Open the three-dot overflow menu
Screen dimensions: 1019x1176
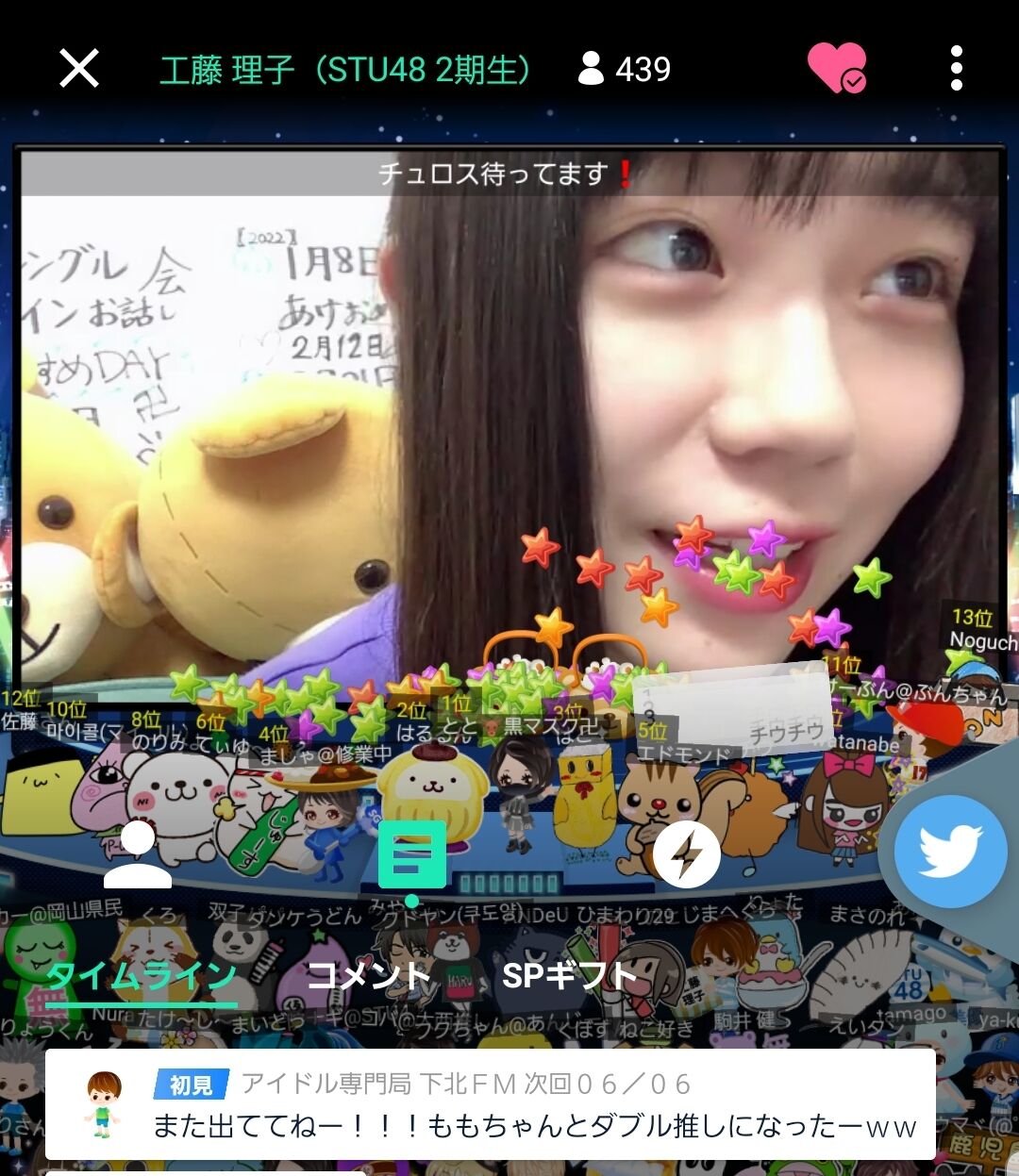957,68
